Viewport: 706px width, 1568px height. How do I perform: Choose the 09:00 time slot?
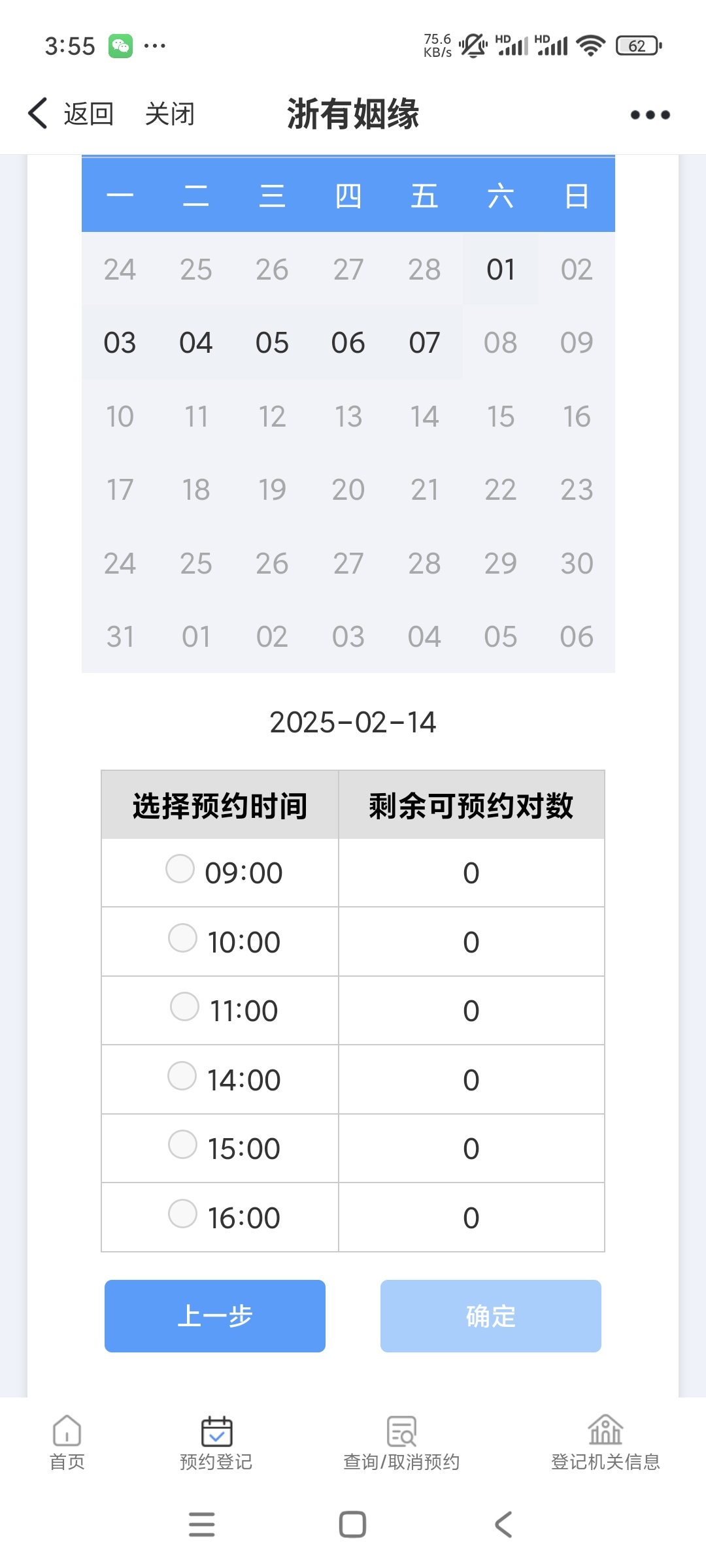pyautogui.click(x=180, y=869)
